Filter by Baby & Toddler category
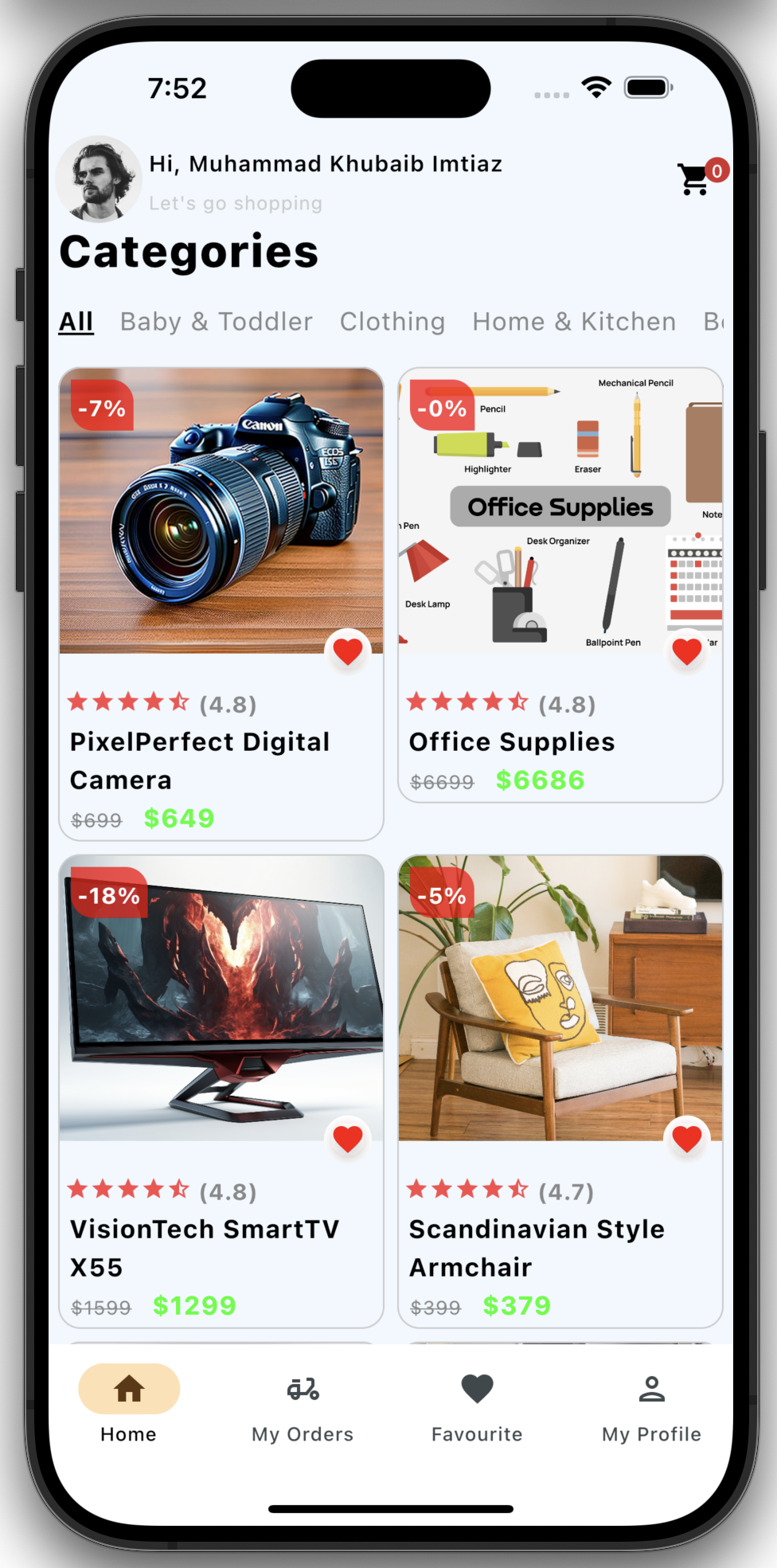The image size is (777, 1568). tap(216, 322)
